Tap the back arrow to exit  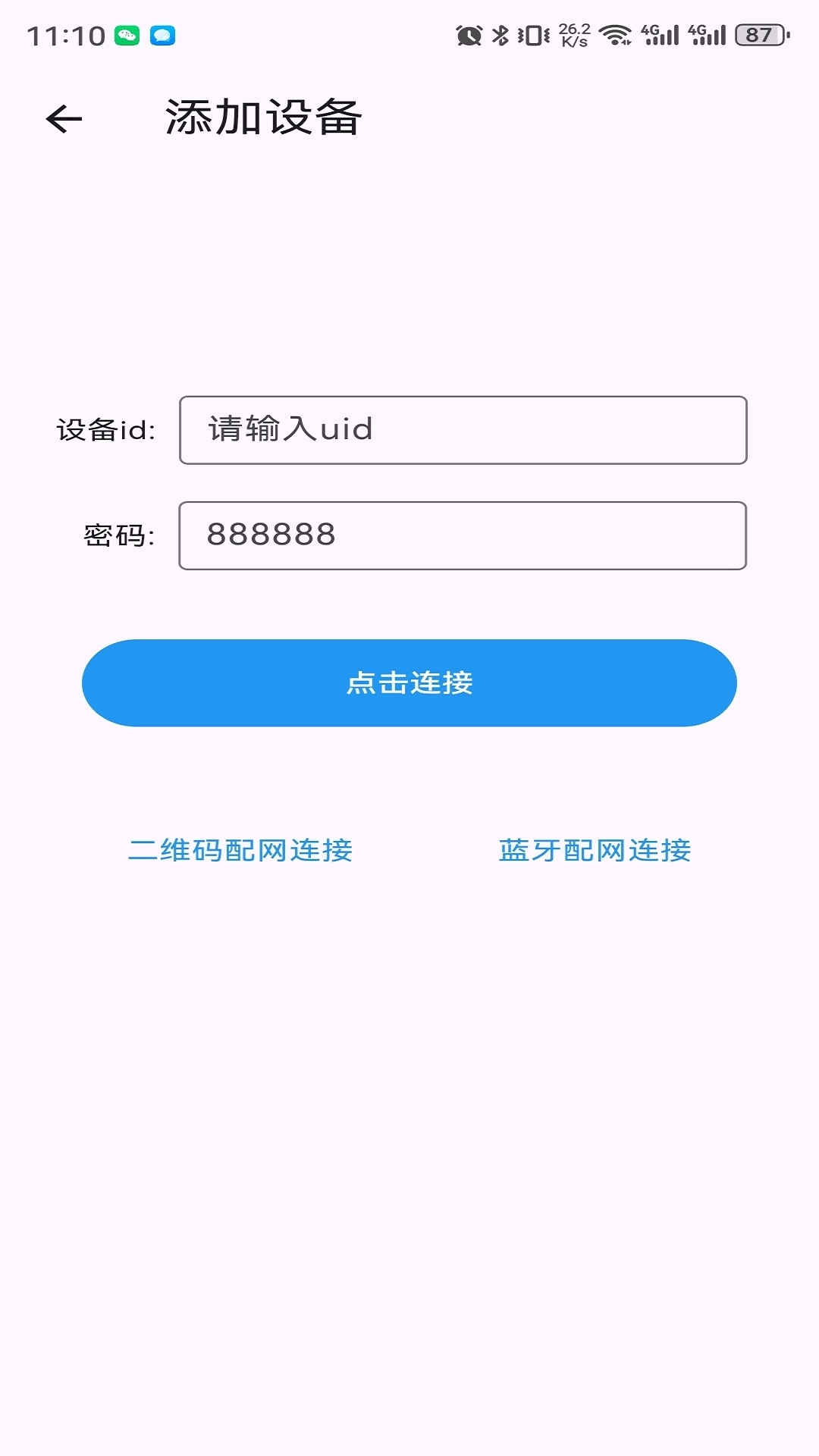(x=62, y=118)
